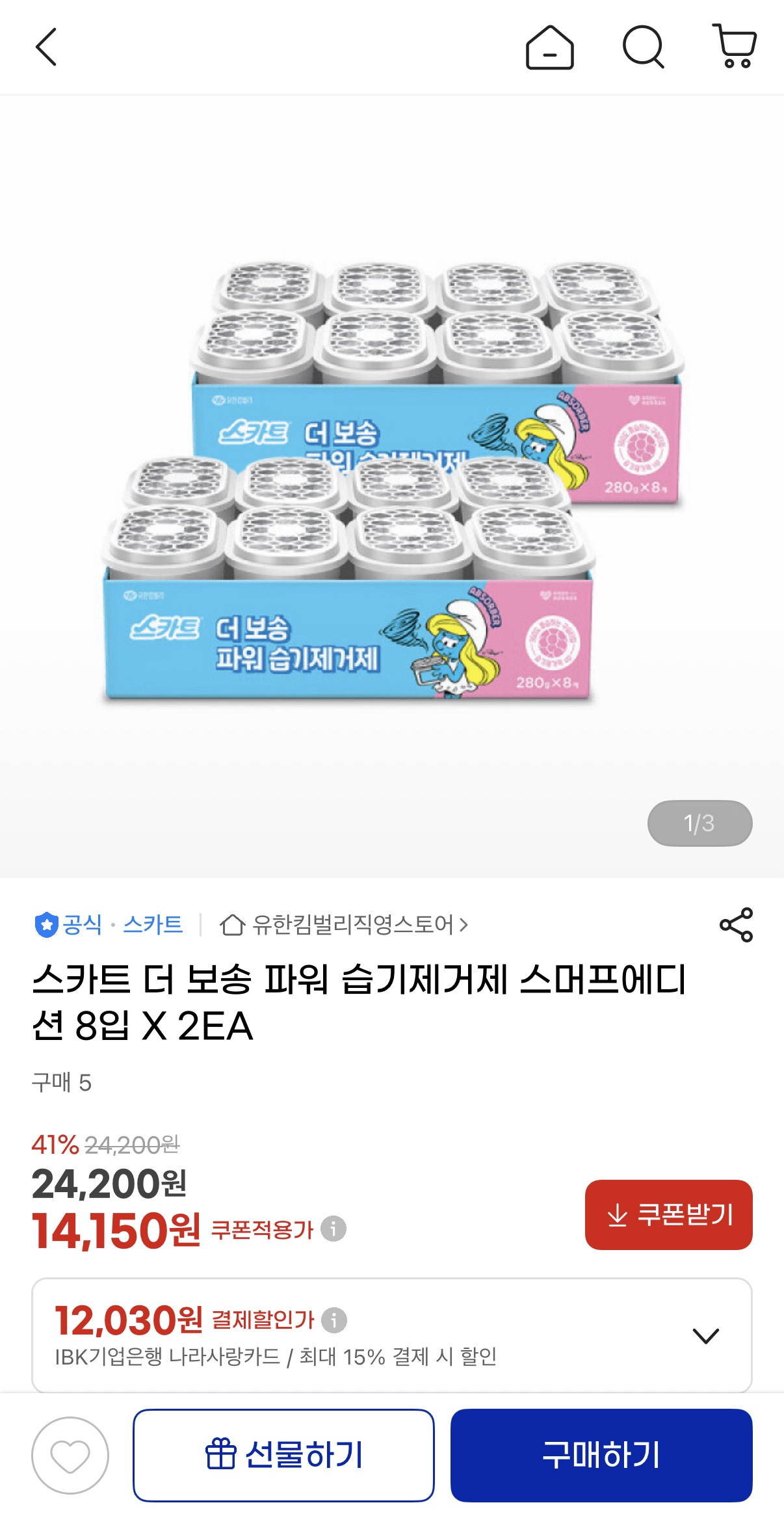Open the 스카트 brand link

153,924
